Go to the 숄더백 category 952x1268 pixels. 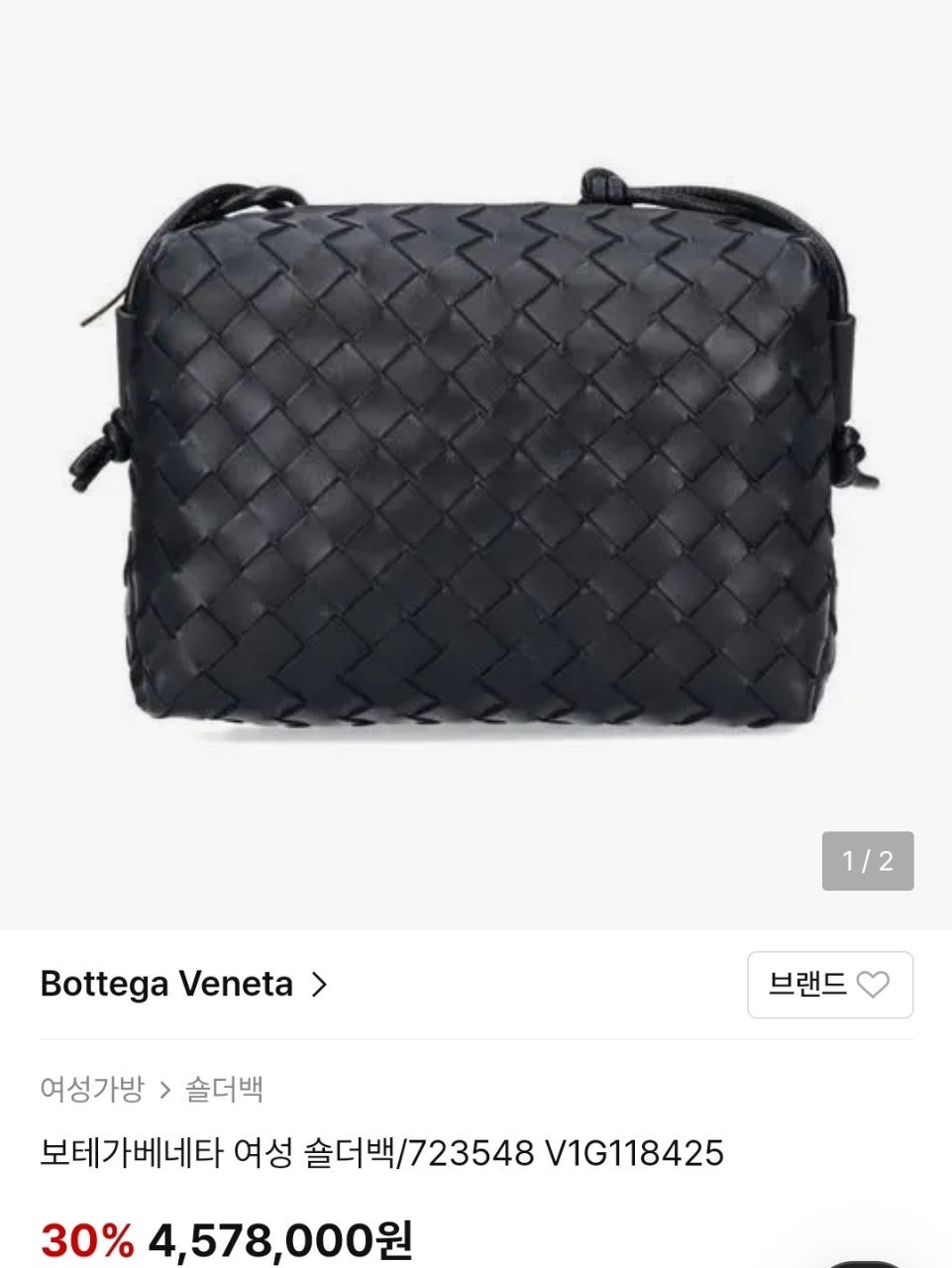point(224,1090)
